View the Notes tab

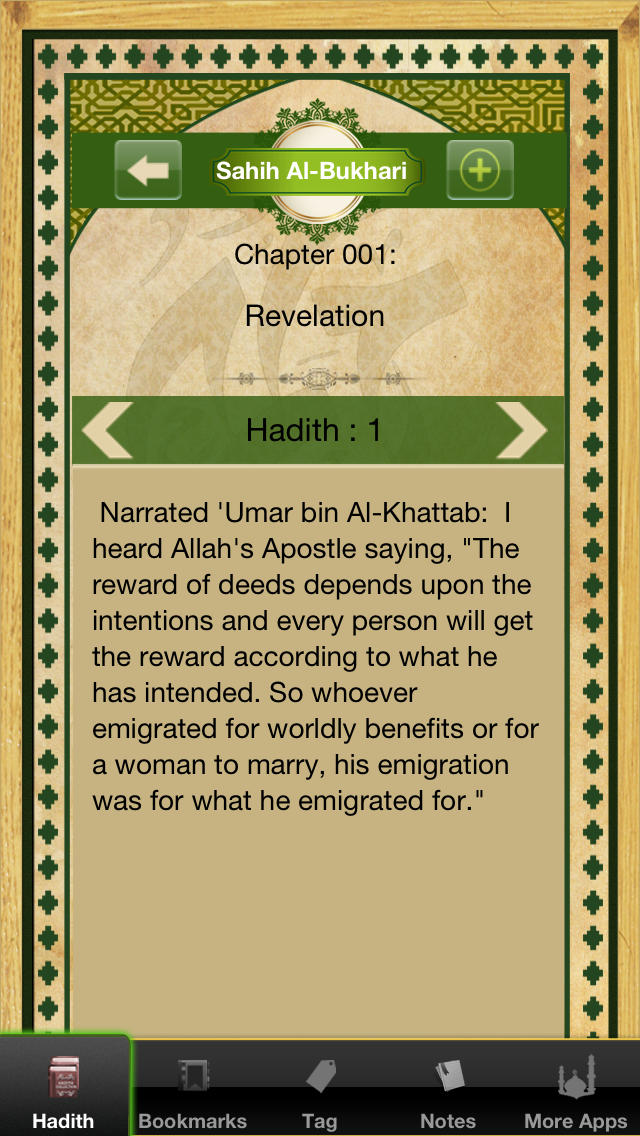point(447,1087)
